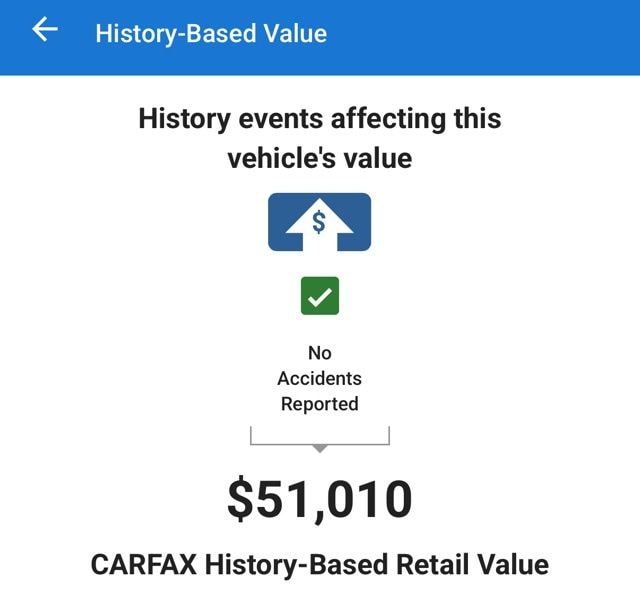Go back from History-Based Value

45,31
